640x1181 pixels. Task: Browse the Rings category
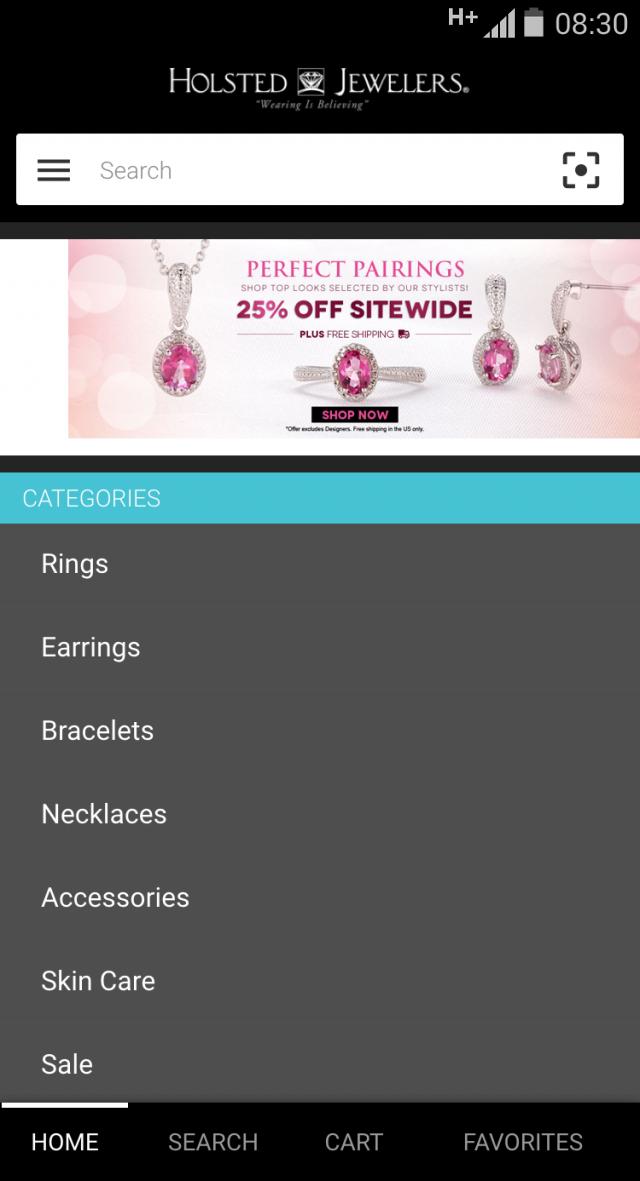pyautogui.click(x=75, y=564)
